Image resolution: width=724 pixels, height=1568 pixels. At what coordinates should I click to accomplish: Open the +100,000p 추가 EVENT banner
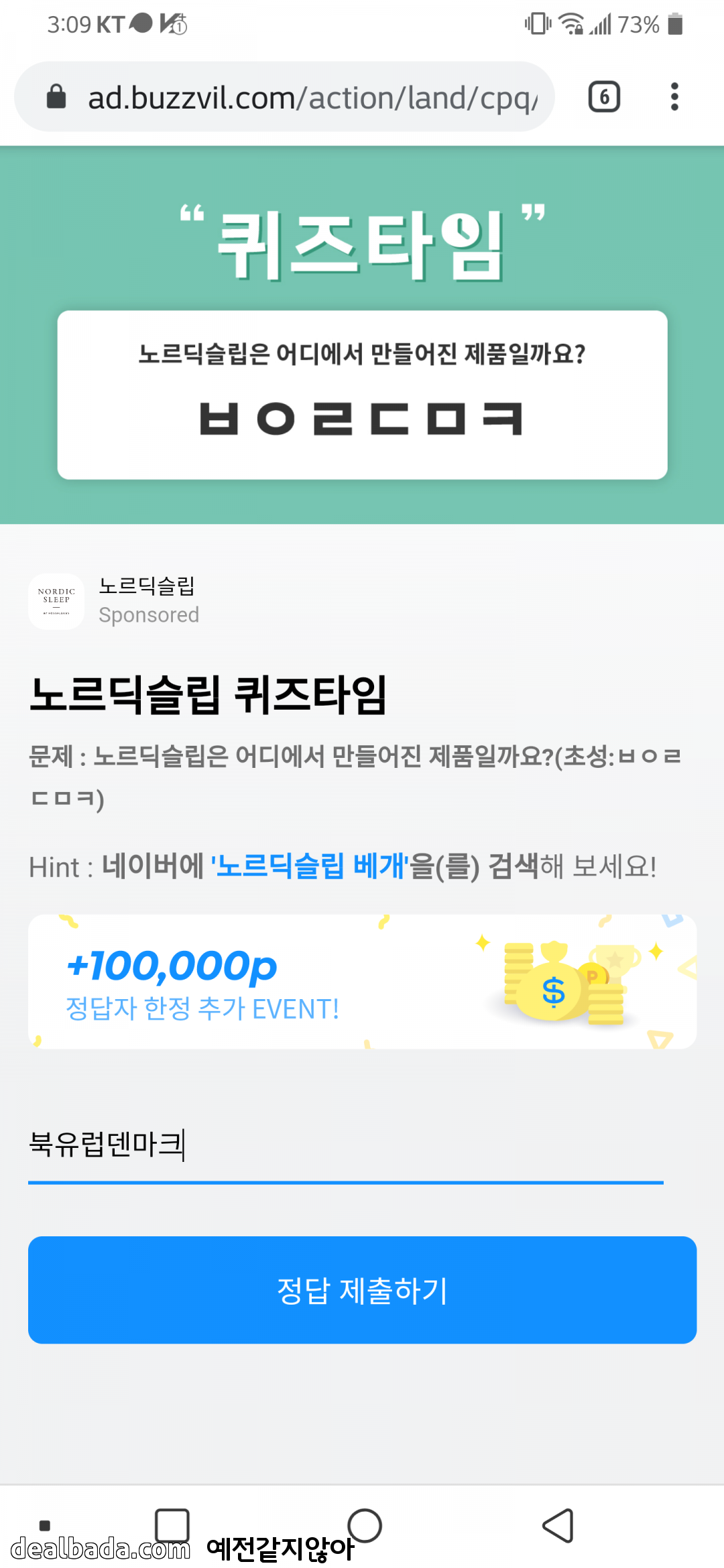point(362,982)
